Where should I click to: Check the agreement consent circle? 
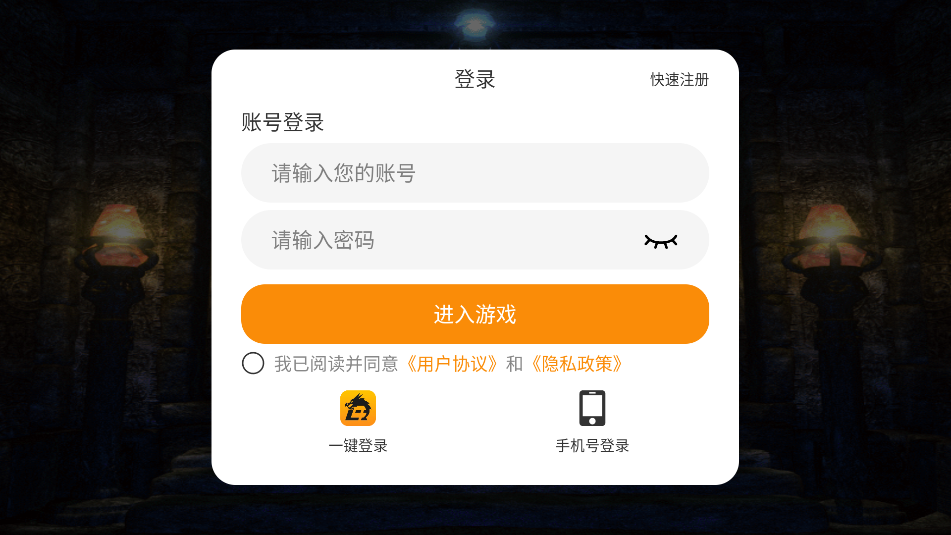253,363
